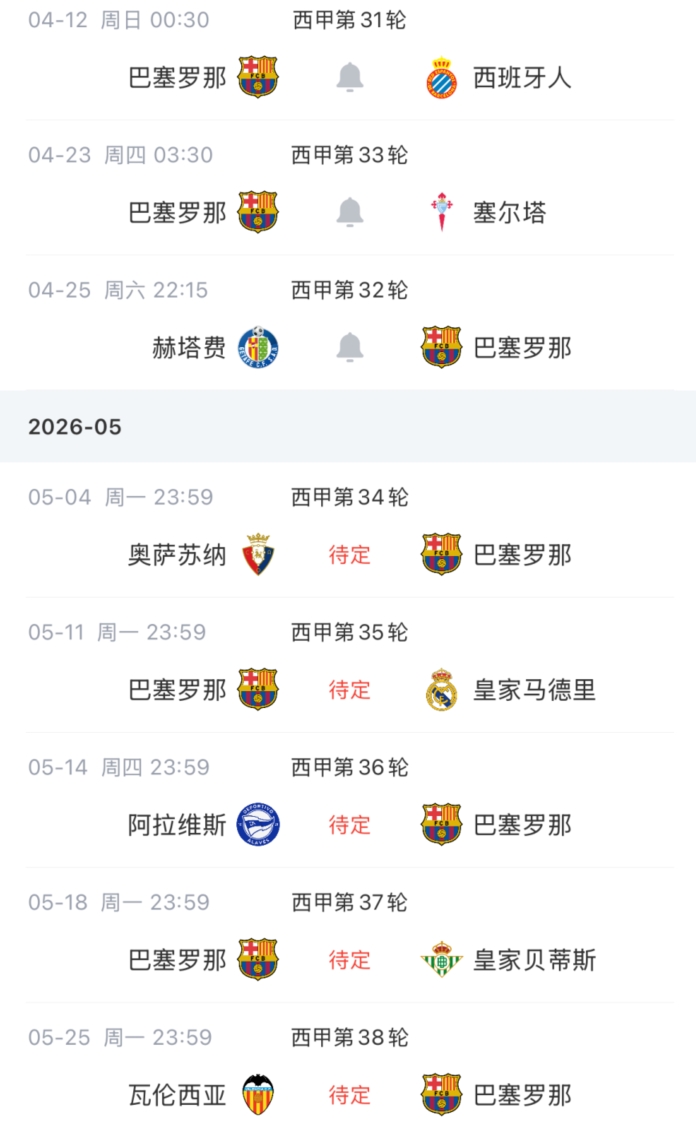Open the 奥萨苏纳 vs 巴塞罗那 round 34 match

(349, 554)
